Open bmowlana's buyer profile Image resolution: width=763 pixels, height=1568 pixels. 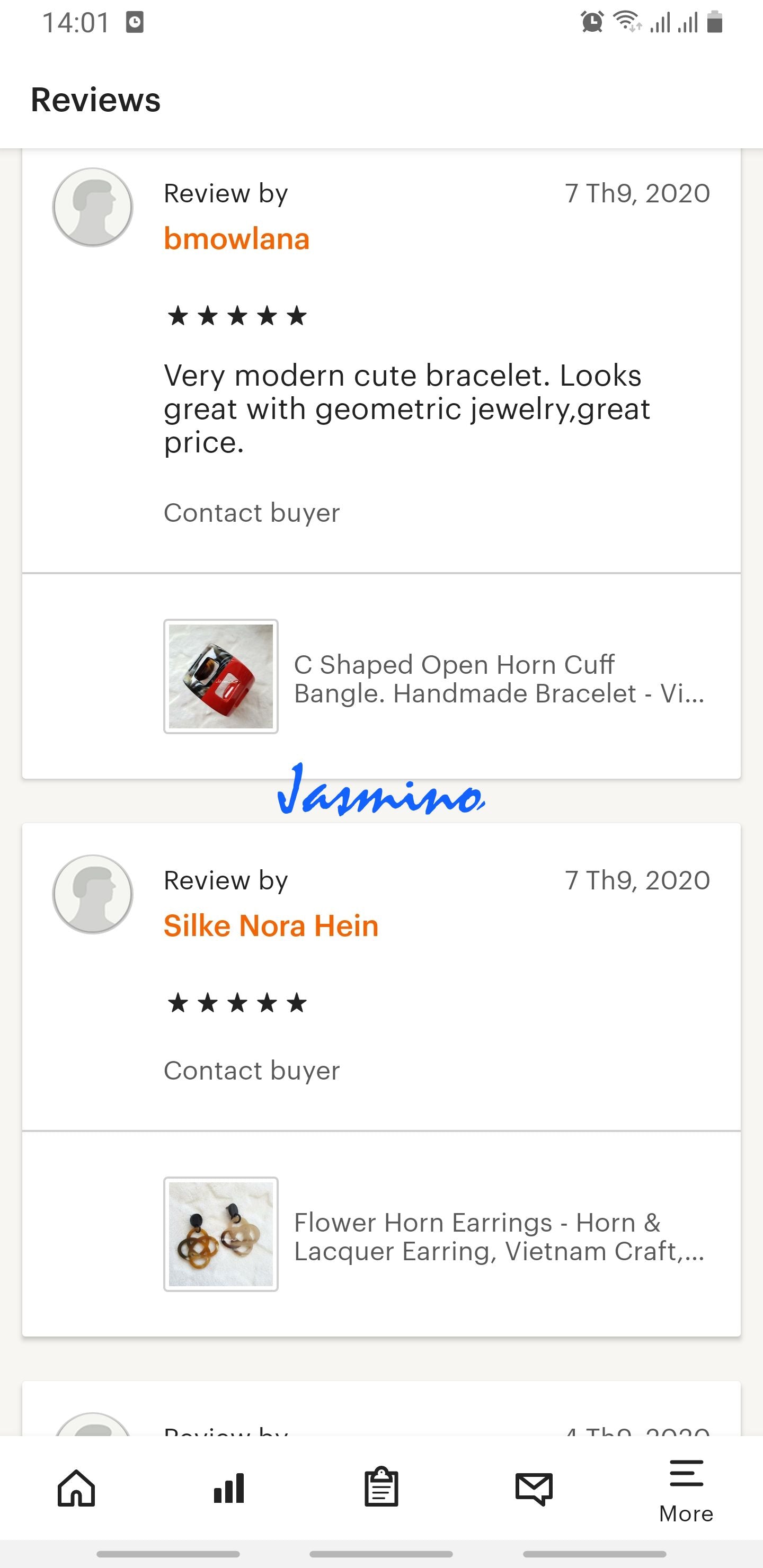click(236, 238)
